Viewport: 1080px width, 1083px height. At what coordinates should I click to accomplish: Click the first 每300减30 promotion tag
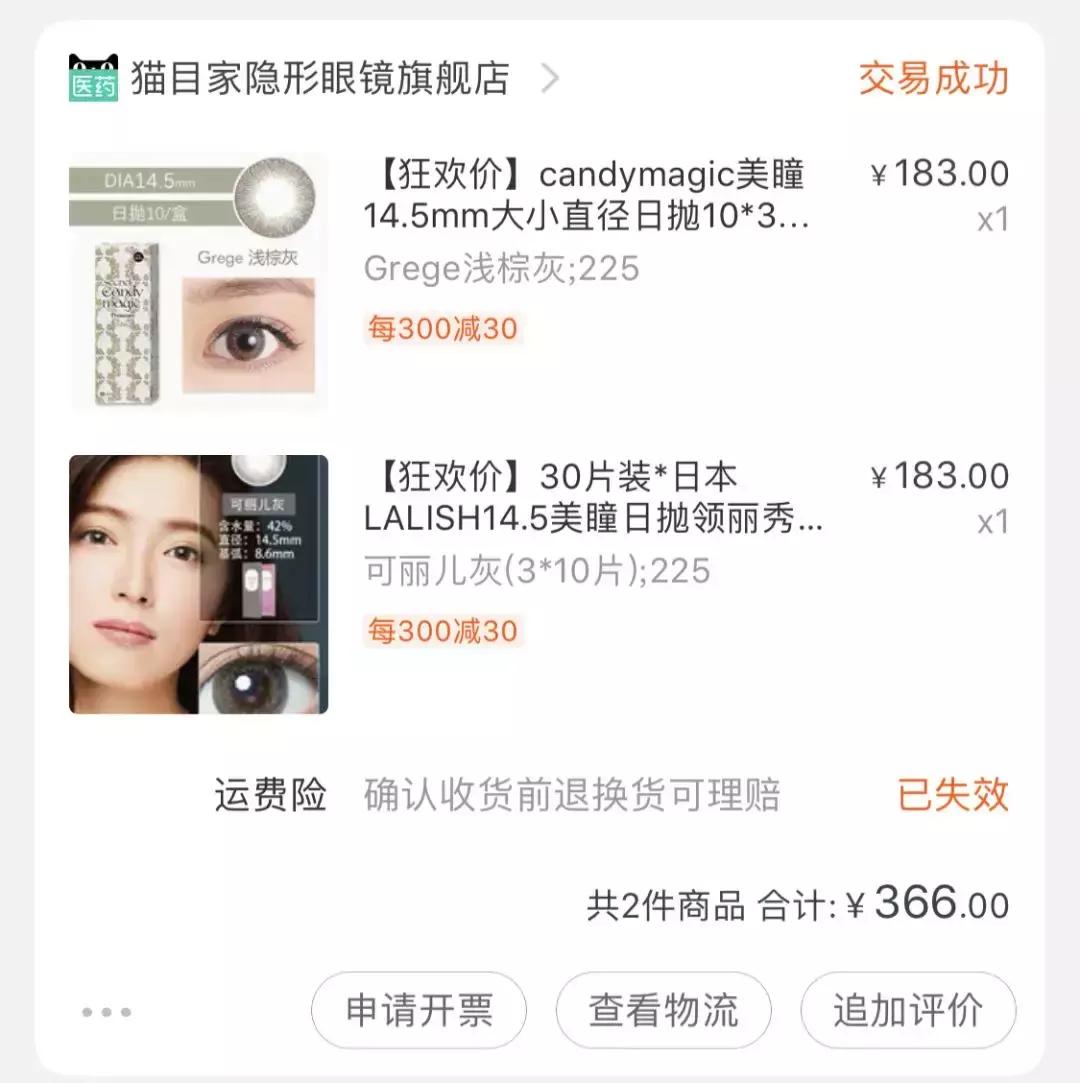click(x=443, y=330)
